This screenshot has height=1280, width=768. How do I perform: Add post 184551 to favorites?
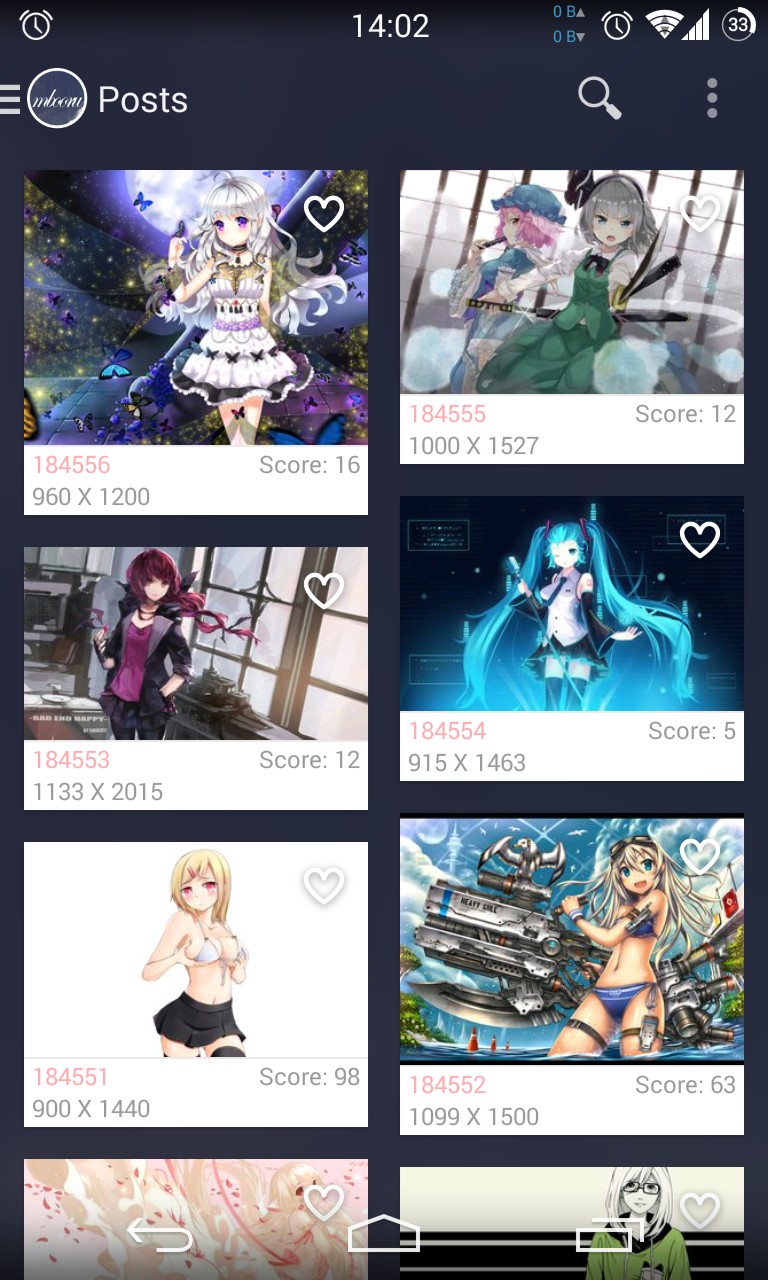point(324,885)
